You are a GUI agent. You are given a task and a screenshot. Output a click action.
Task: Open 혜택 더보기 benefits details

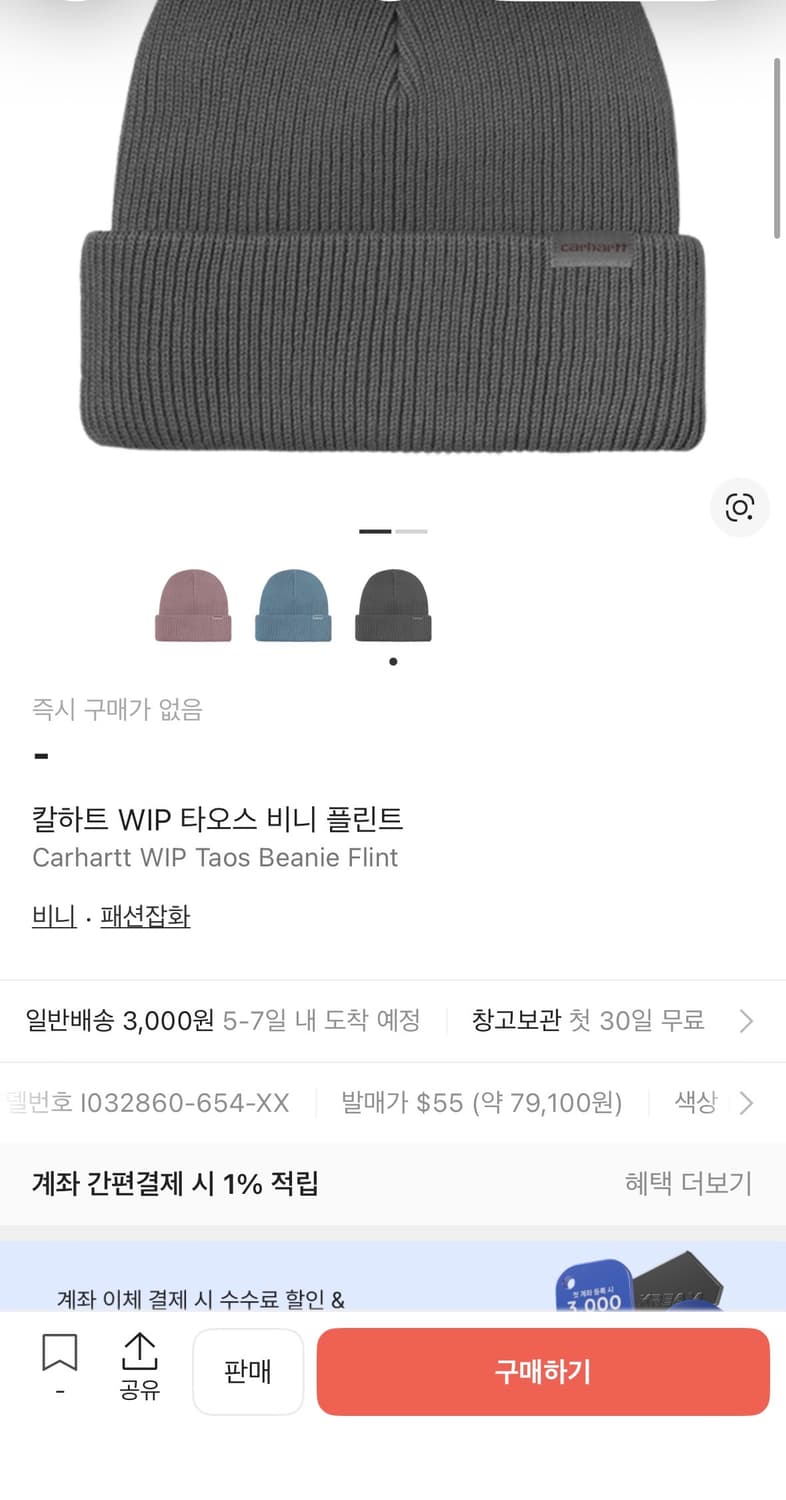pos(688,1183)
